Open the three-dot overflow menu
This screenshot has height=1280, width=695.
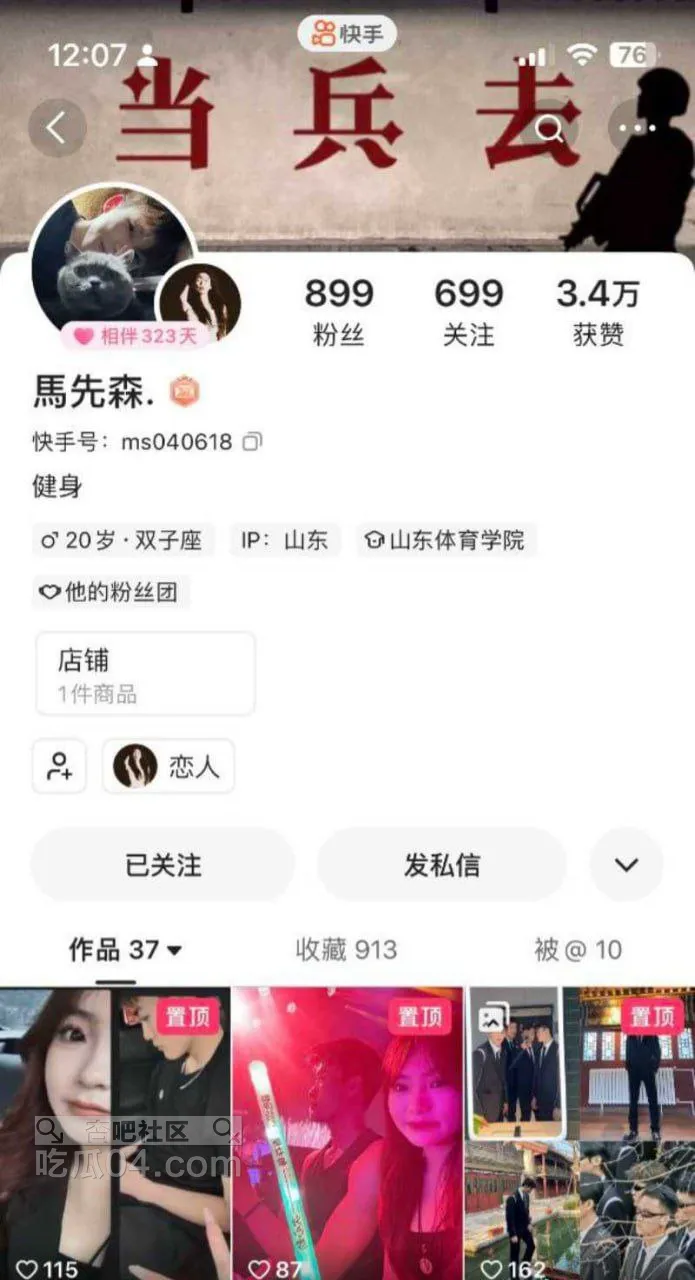636,128
